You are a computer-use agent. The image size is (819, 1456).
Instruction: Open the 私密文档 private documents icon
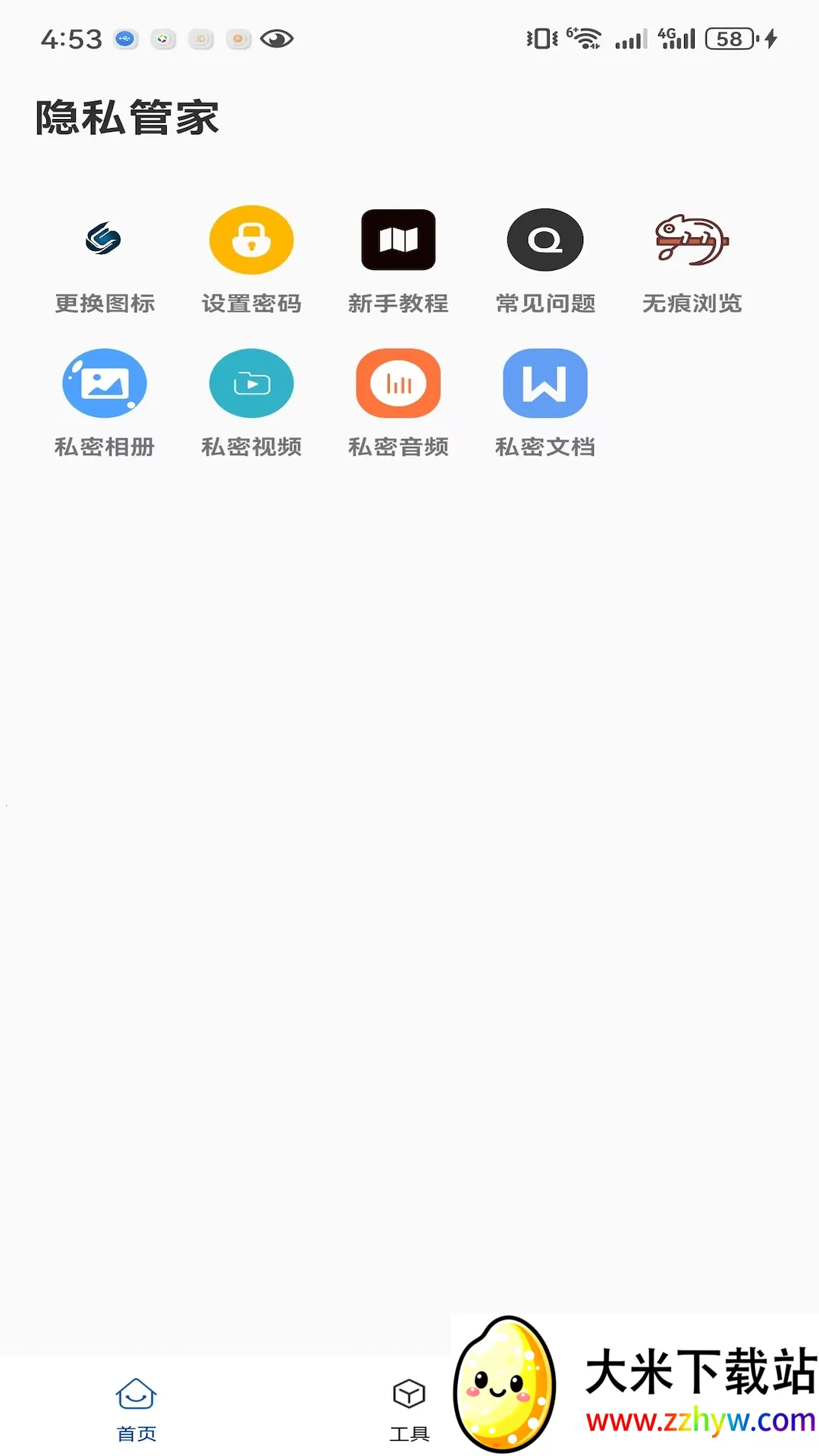click(545, 383)
